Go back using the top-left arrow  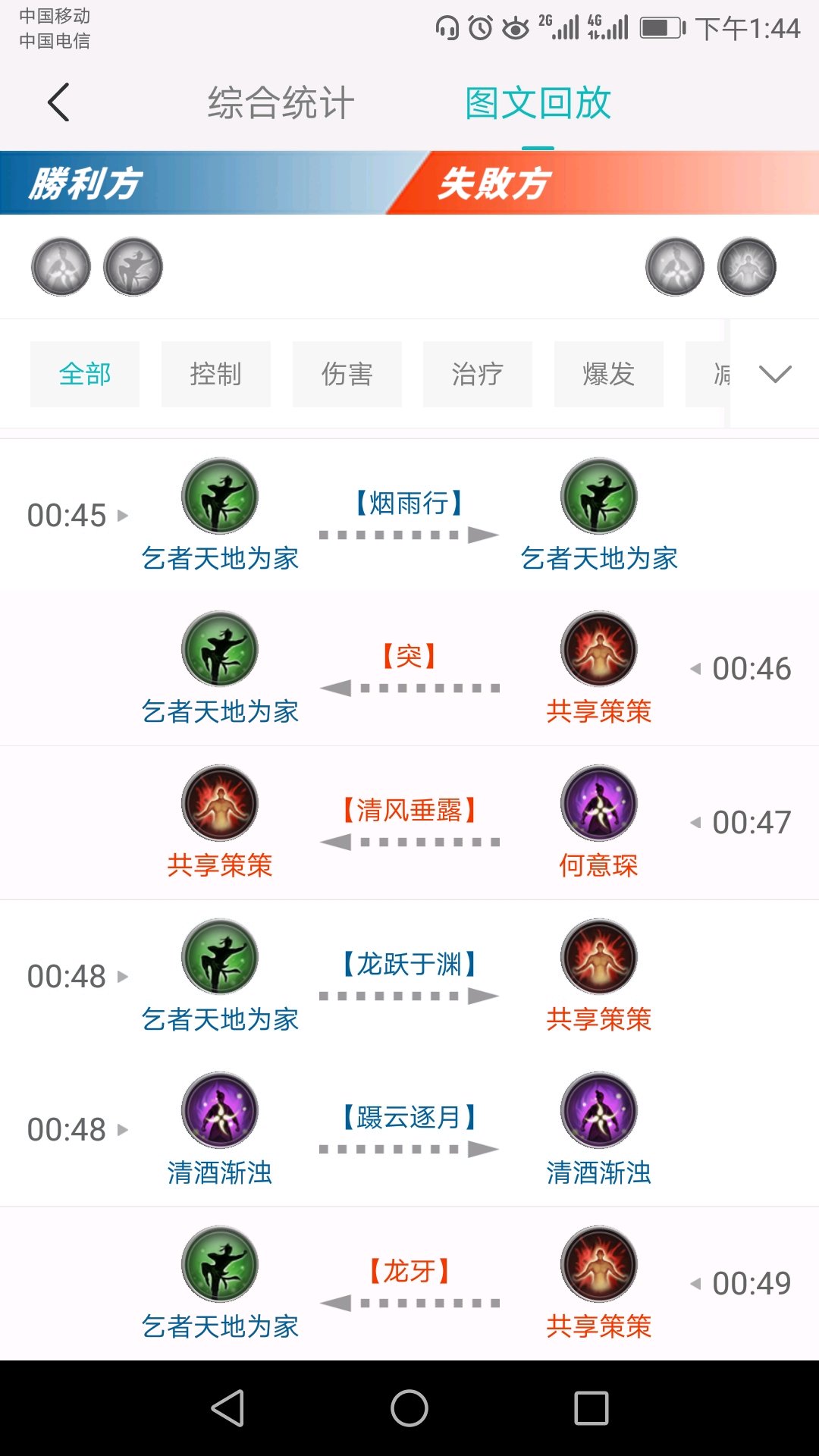pos(58,102)
